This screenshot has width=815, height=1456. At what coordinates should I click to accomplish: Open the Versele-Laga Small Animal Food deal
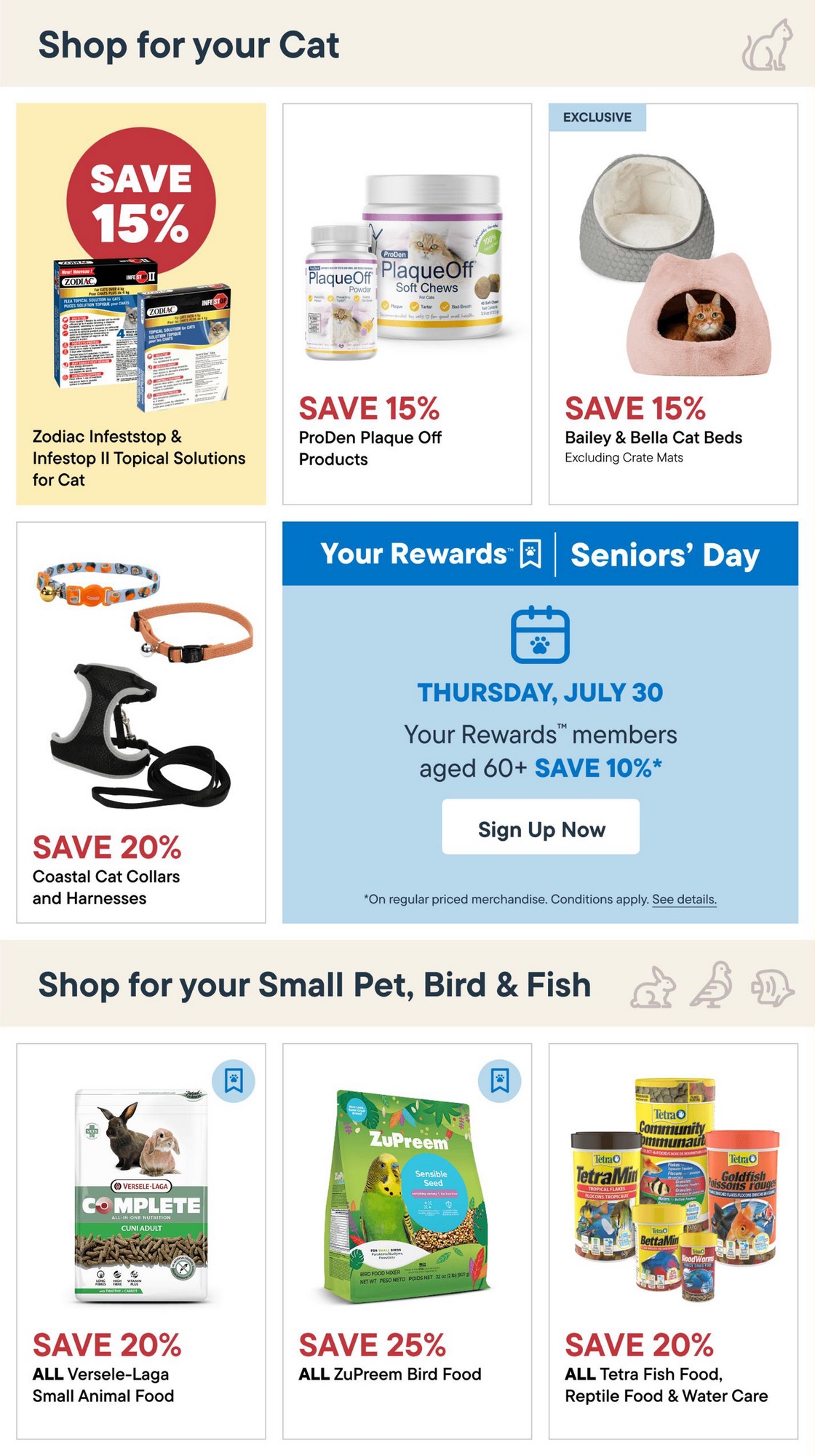141,1241
